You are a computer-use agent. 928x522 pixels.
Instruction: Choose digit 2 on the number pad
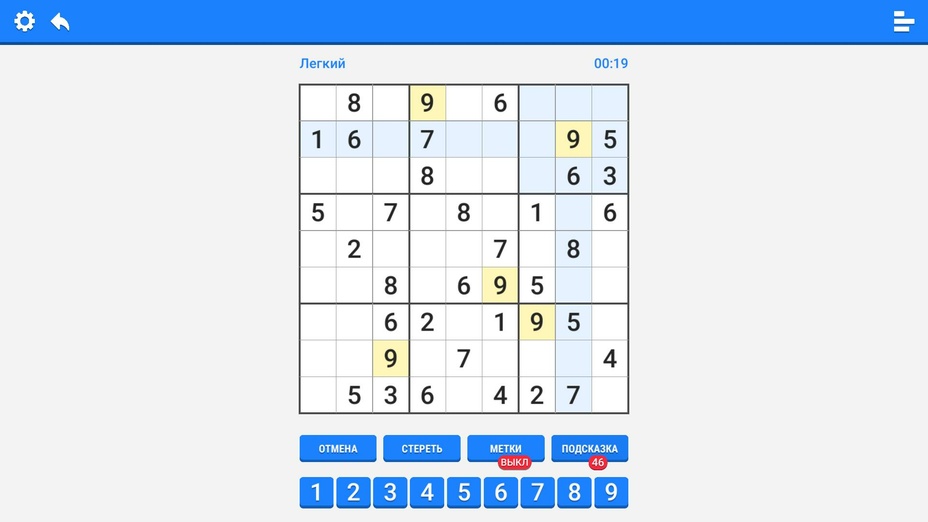353,492
